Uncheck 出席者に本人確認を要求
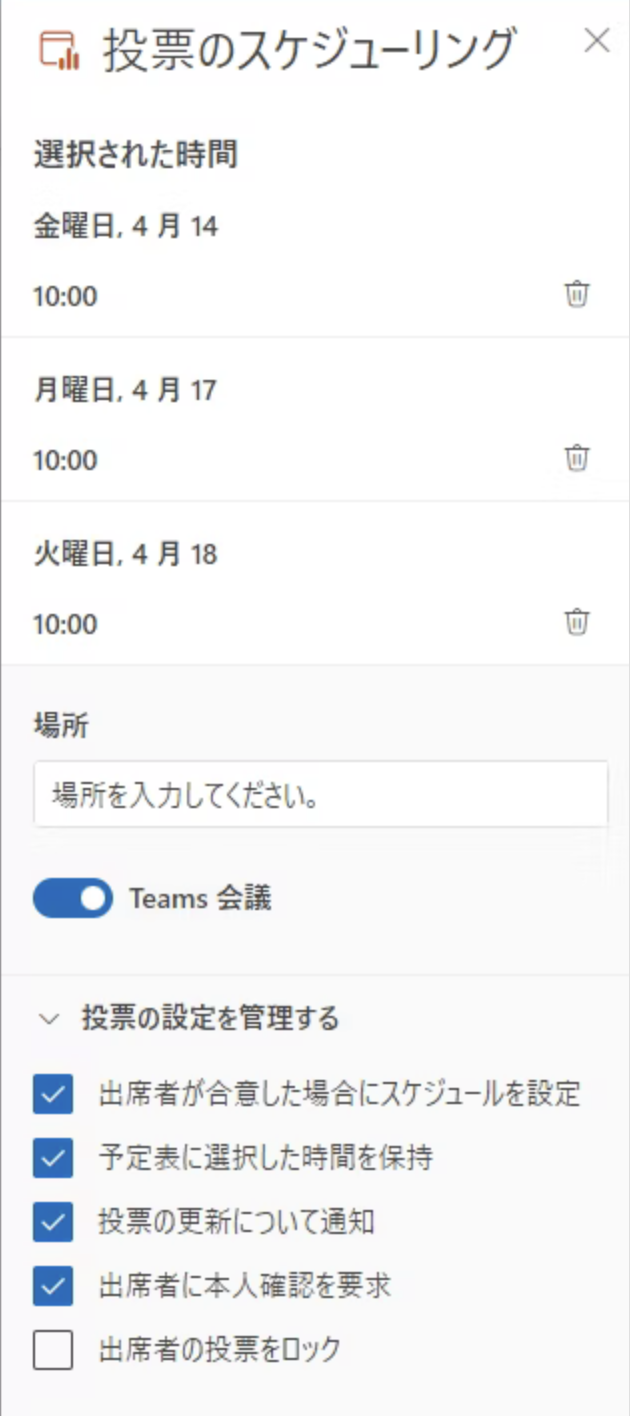Screen dimensions: 630x1416 [x=53, y=1286]
